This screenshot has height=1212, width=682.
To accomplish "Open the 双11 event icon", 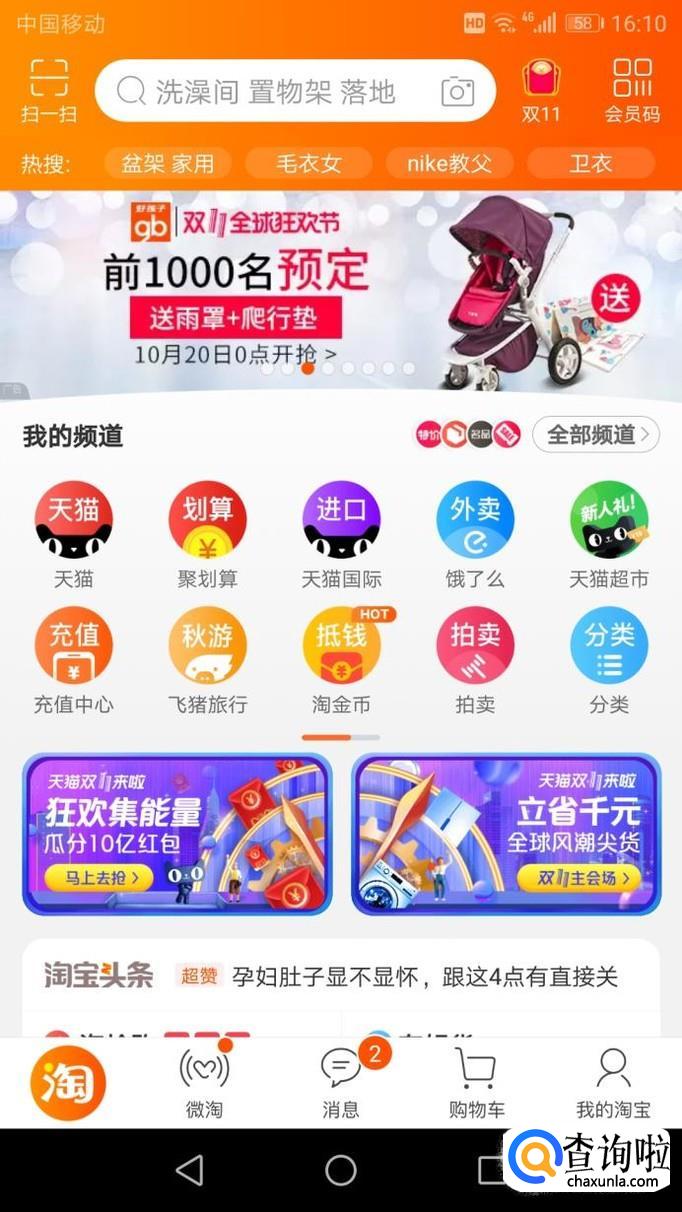I will tap(541, 91).
